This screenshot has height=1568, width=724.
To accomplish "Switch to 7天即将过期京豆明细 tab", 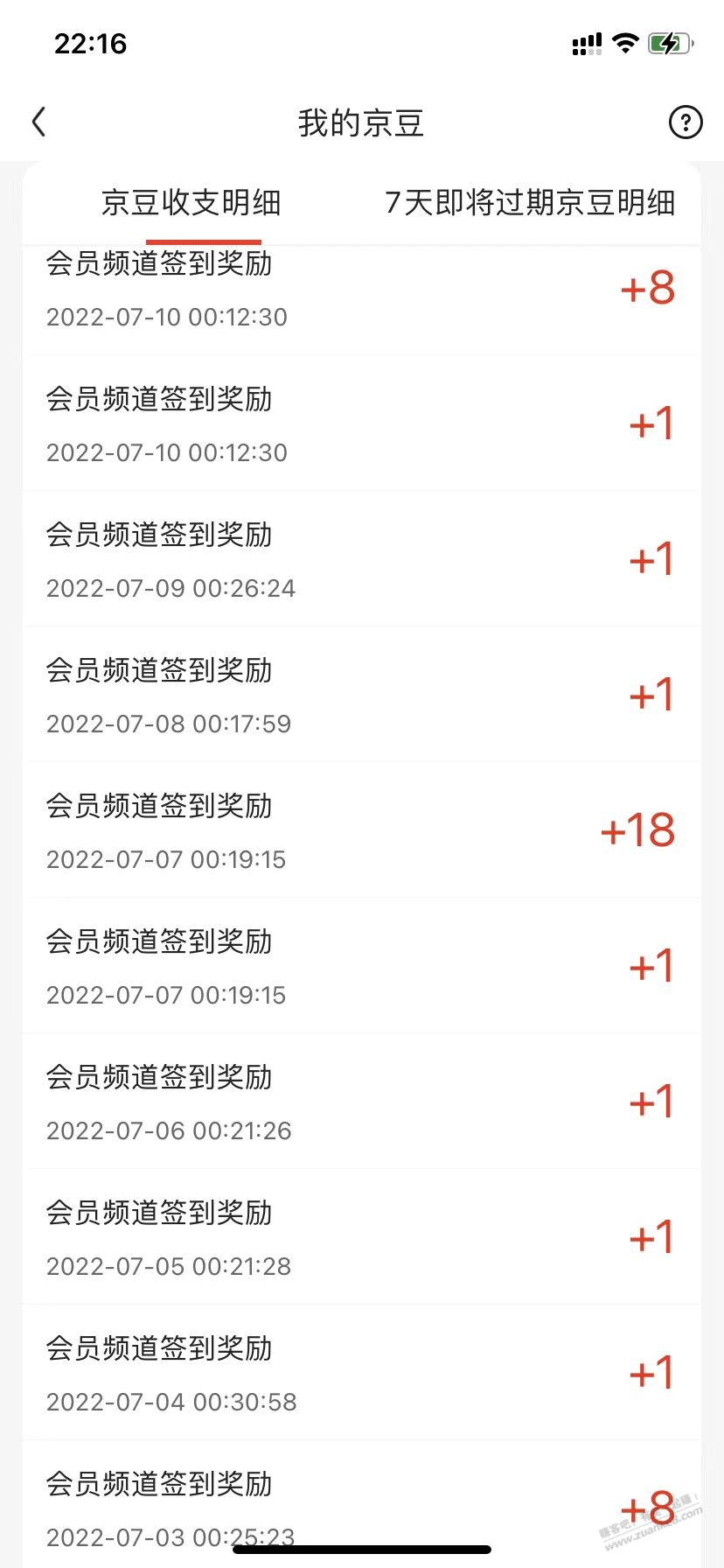I will [x=530, y=203].
